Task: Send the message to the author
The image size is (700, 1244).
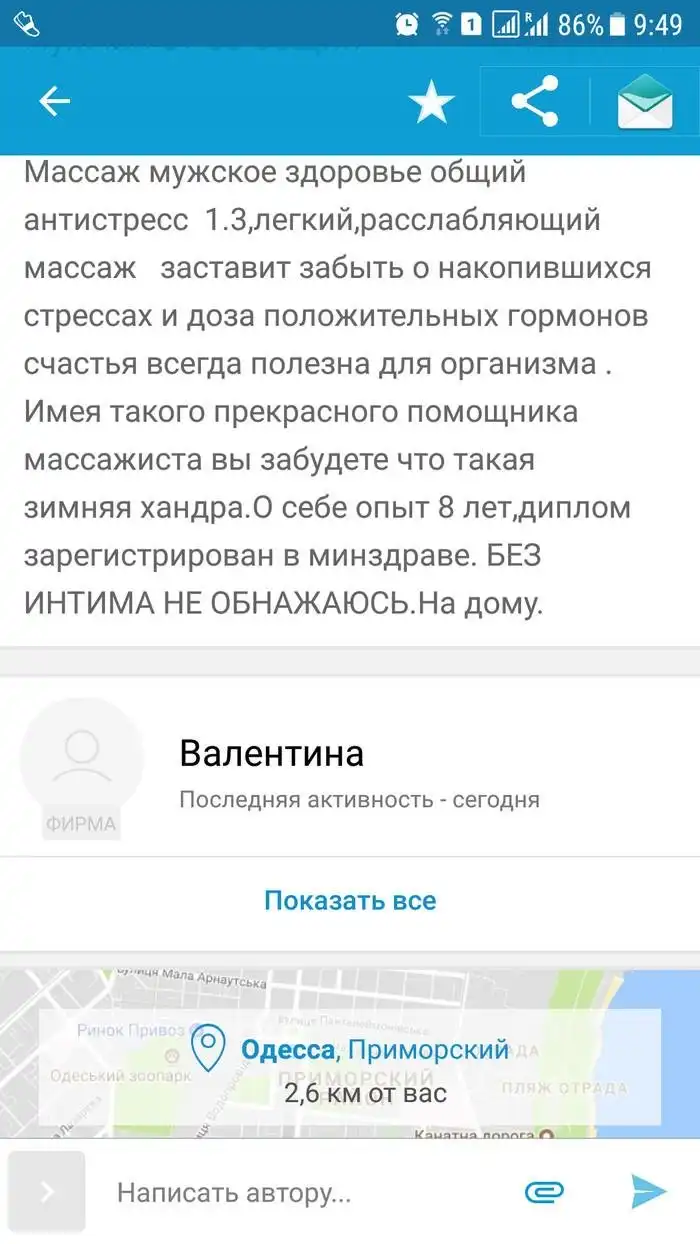Action: click(648, 1192)
